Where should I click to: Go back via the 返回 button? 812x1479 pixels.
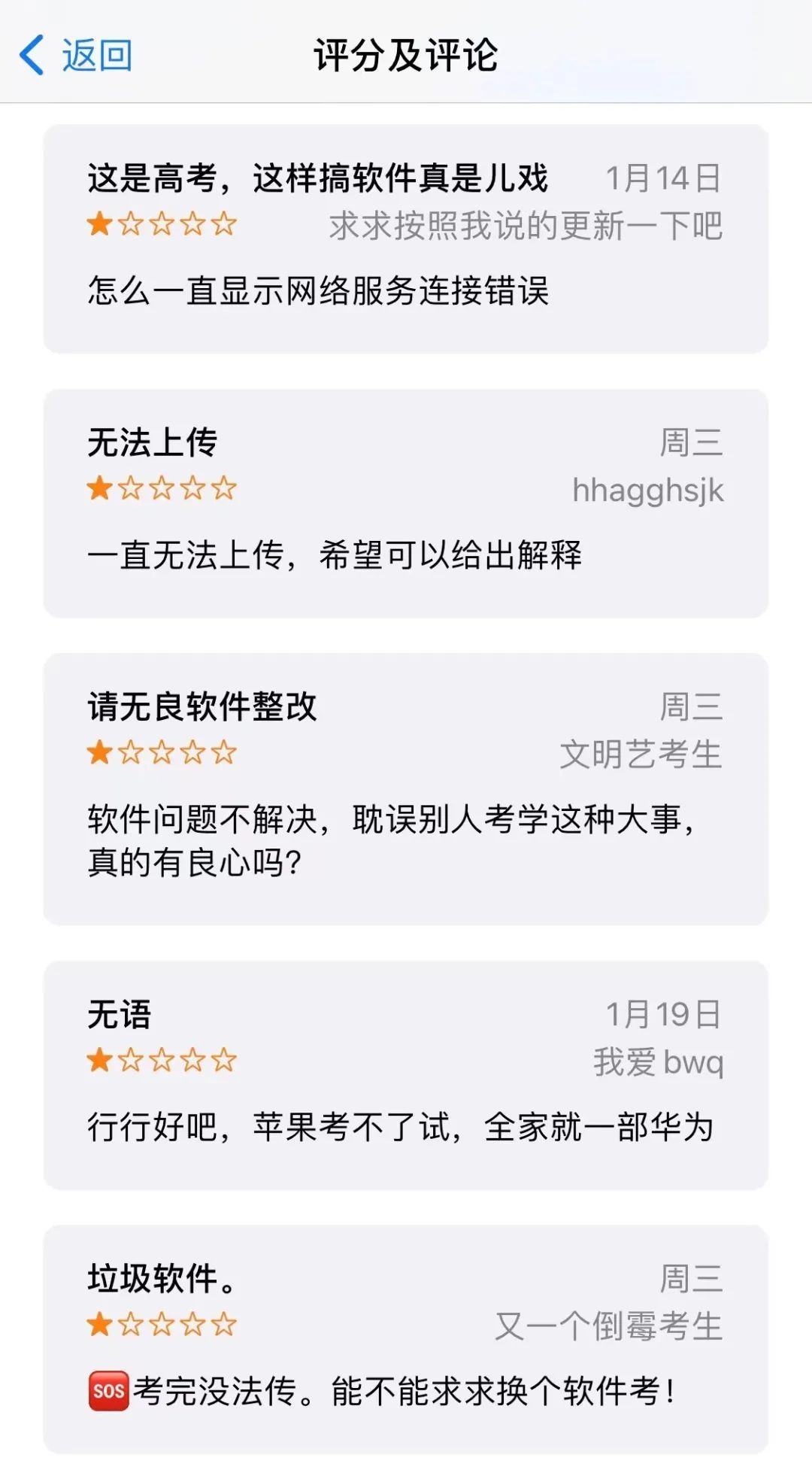[x=76, y=56]
